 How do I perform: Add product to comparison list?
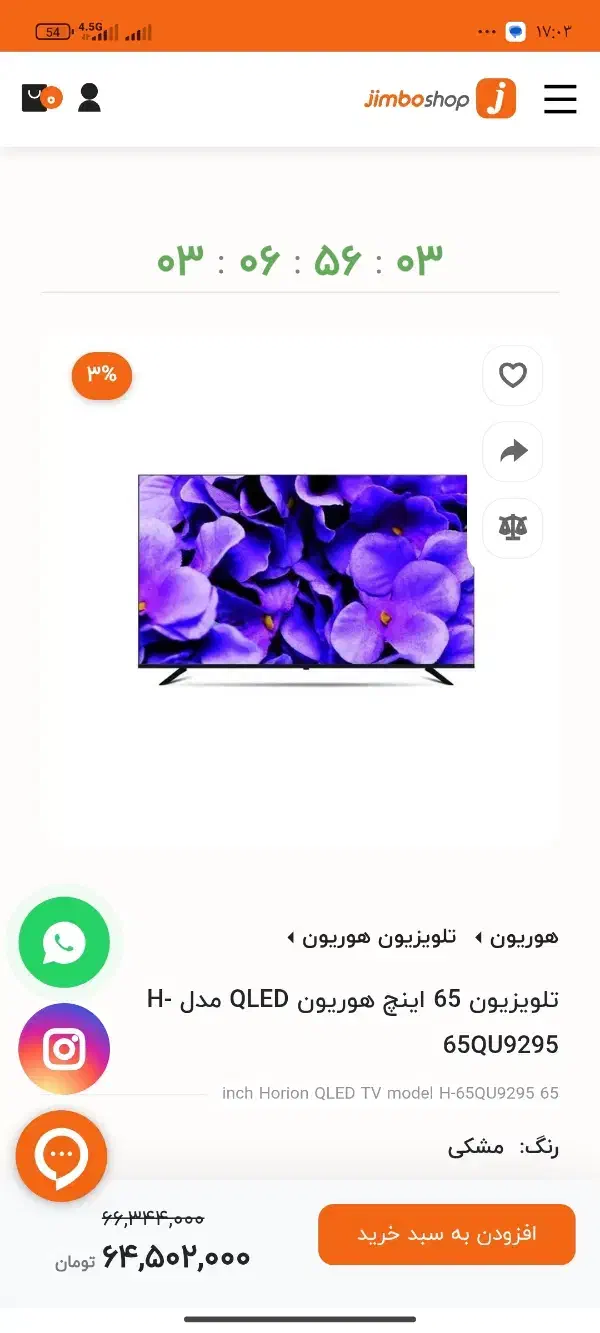tap(513, 528)
